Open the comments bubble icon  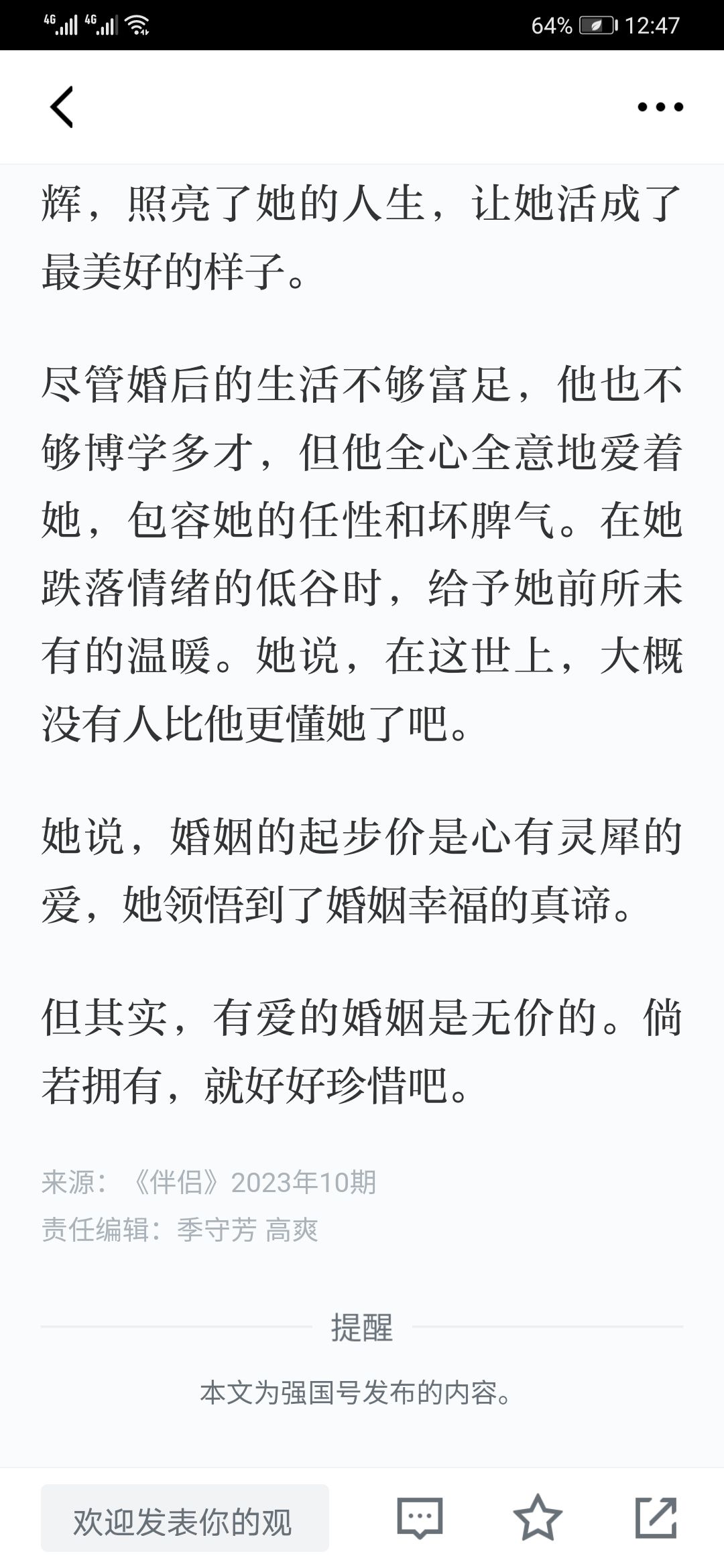point(420,1518)
